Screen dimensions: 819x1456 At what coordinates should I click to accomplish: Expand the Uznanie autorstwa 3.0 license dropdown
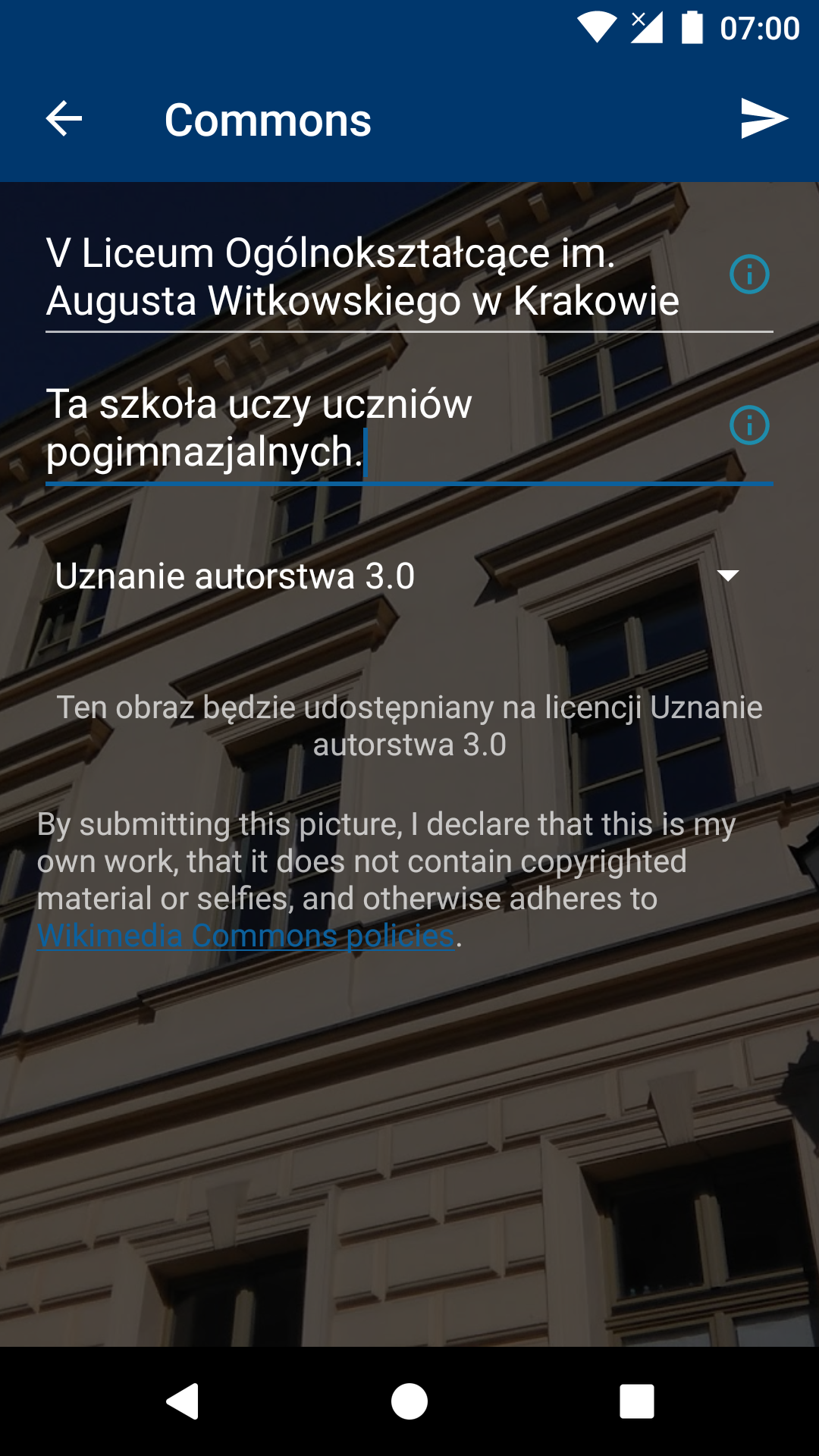[x=394, y=576]
